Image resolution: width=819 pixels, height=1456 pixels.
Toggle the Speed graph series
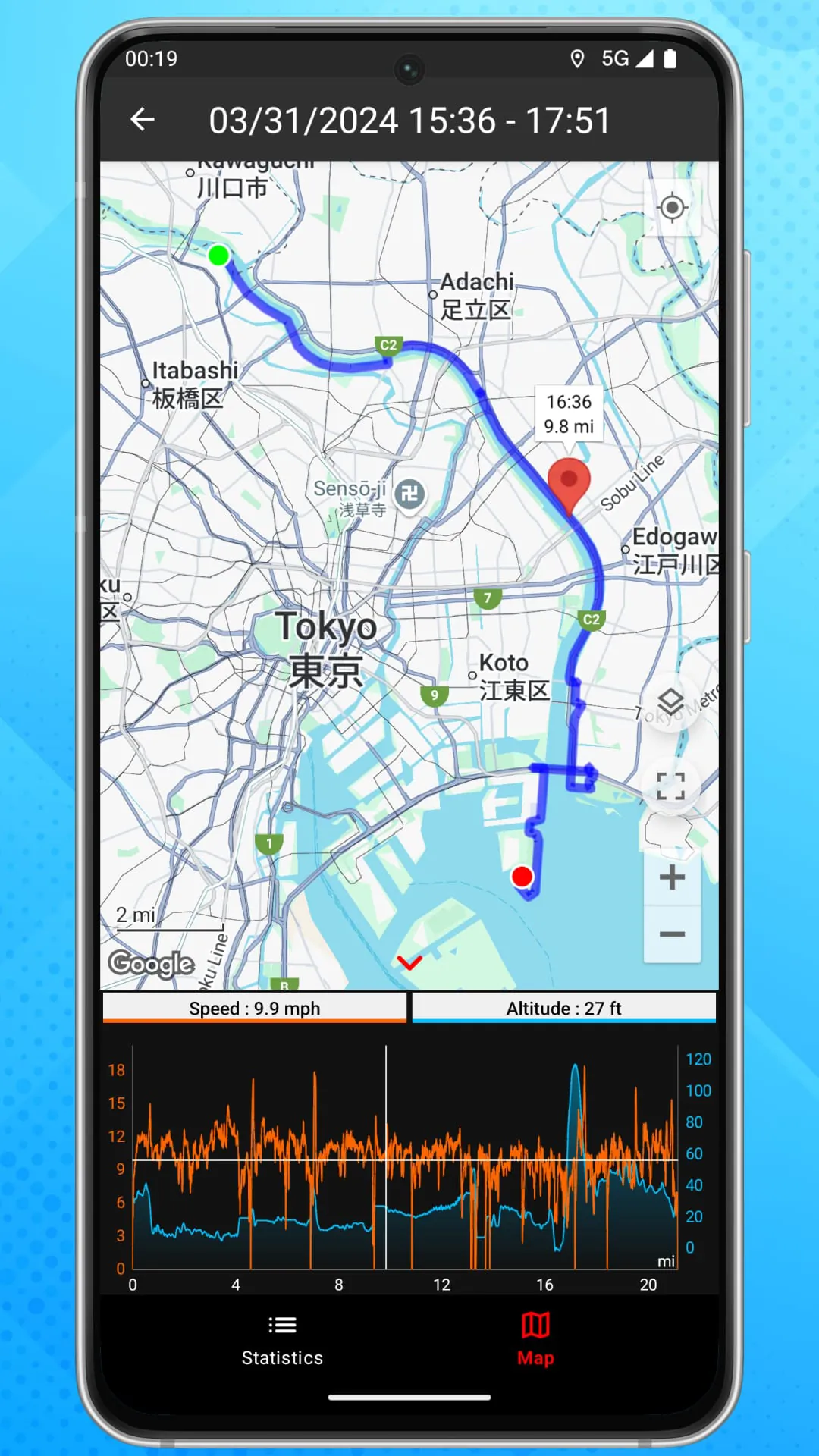(255, 1009)
